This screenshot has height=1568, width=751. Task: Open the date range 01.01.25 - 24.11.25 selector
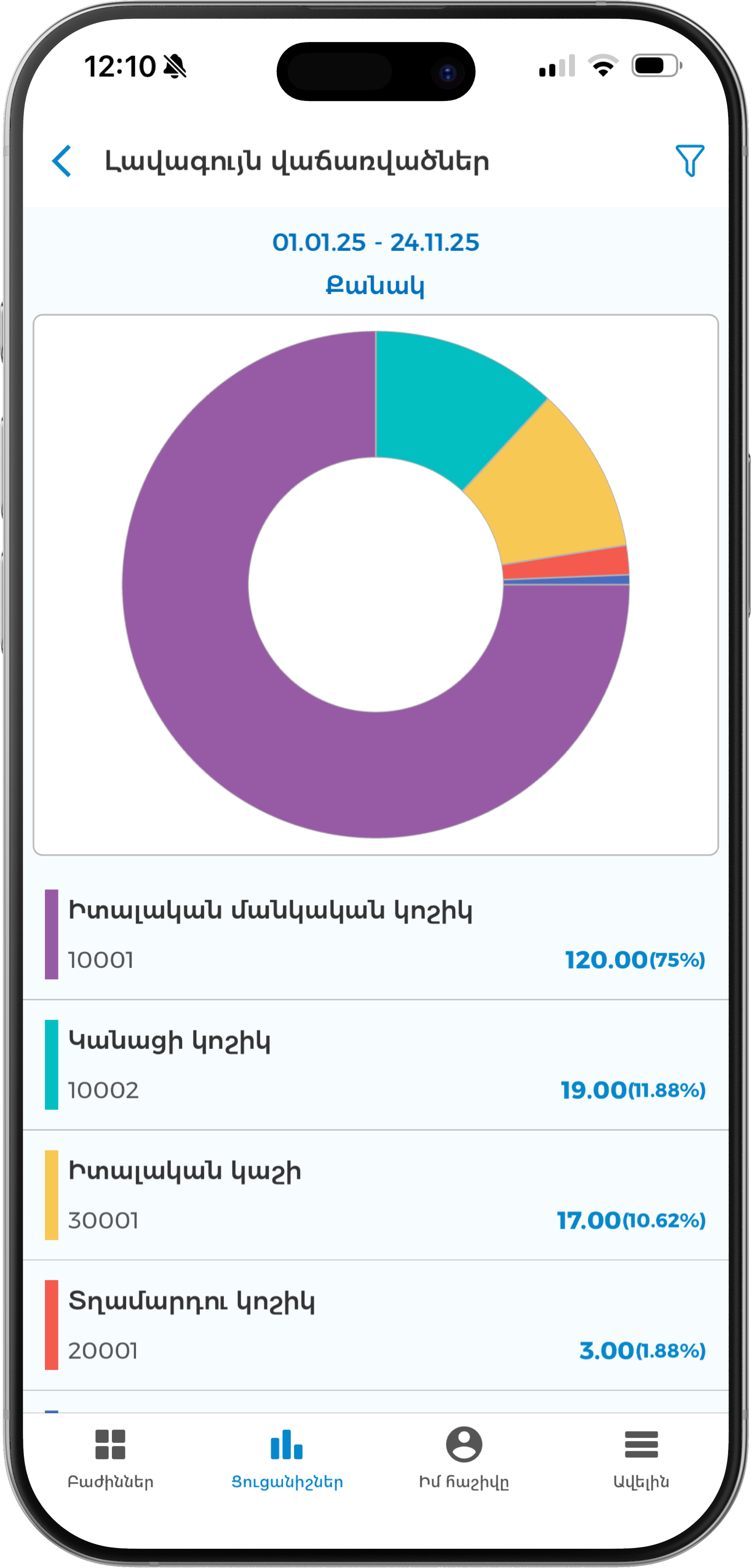coord(376,242)
